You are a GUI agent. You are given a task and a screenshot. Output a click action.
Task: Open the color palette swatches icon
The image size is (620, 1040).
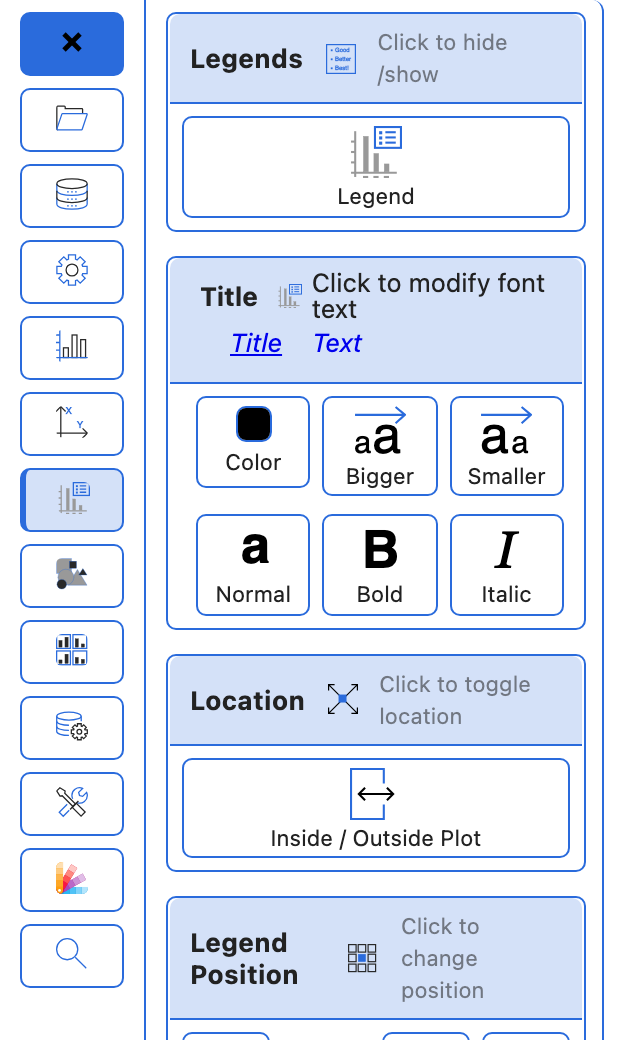click(72, 879)
